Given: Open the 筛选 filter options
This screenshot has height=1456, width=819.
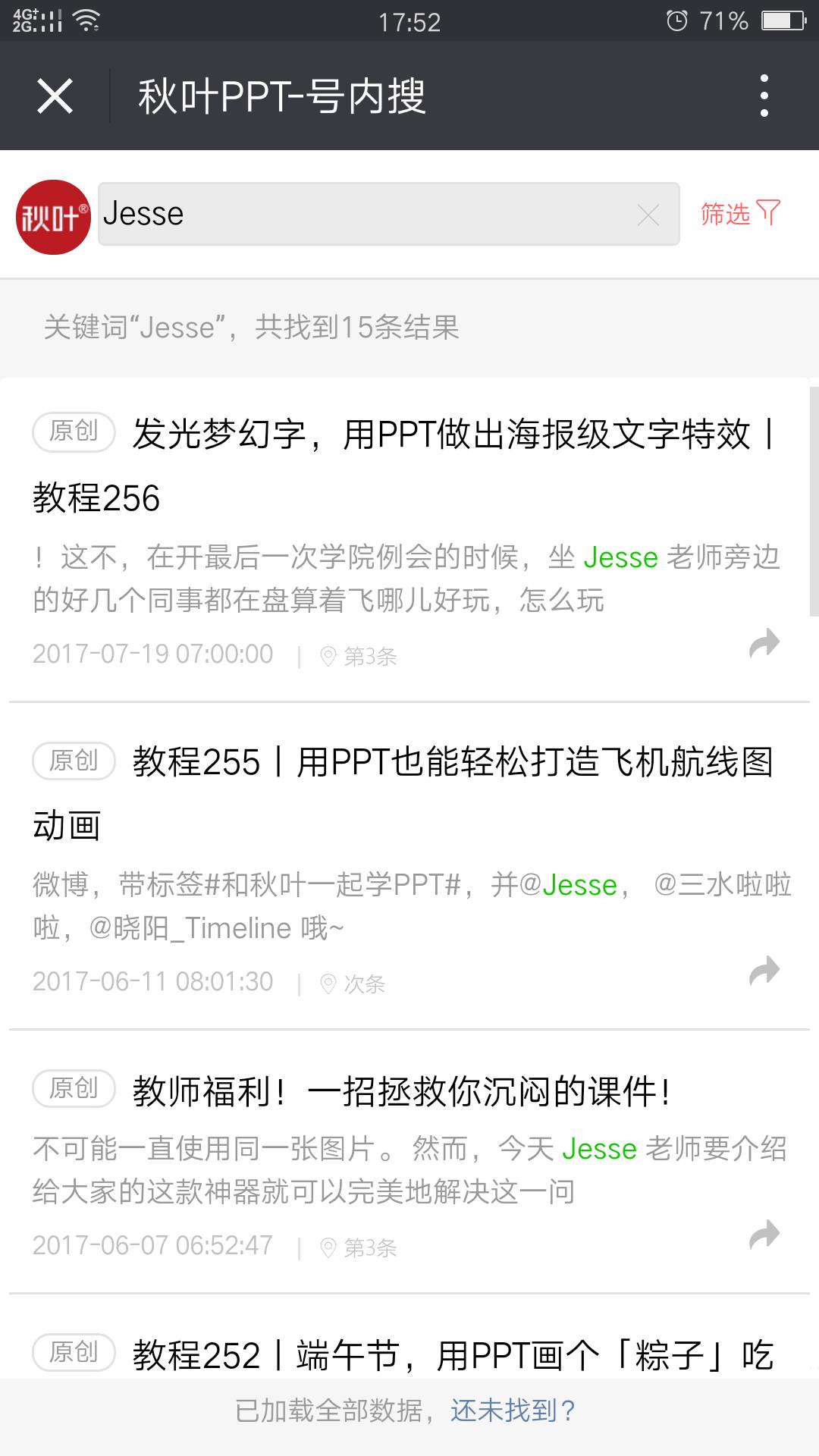Looking at the screenshot, I should [726, 215].
